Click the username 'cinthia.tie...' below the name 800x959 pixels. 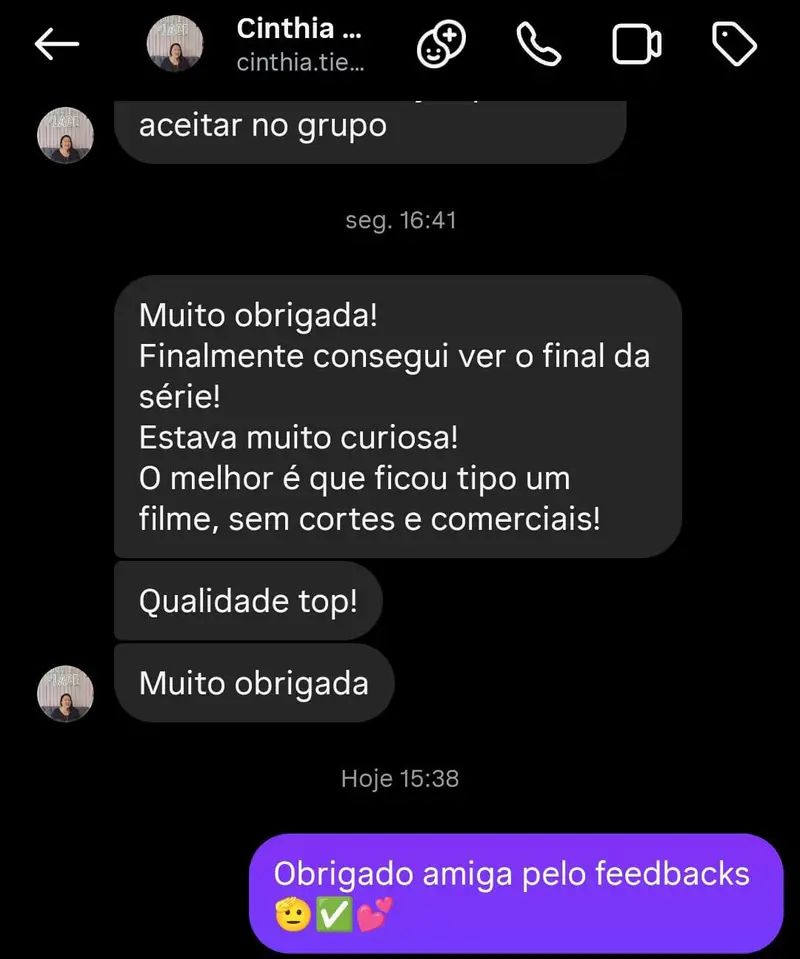pyautogui.click(x=300, y=62)
